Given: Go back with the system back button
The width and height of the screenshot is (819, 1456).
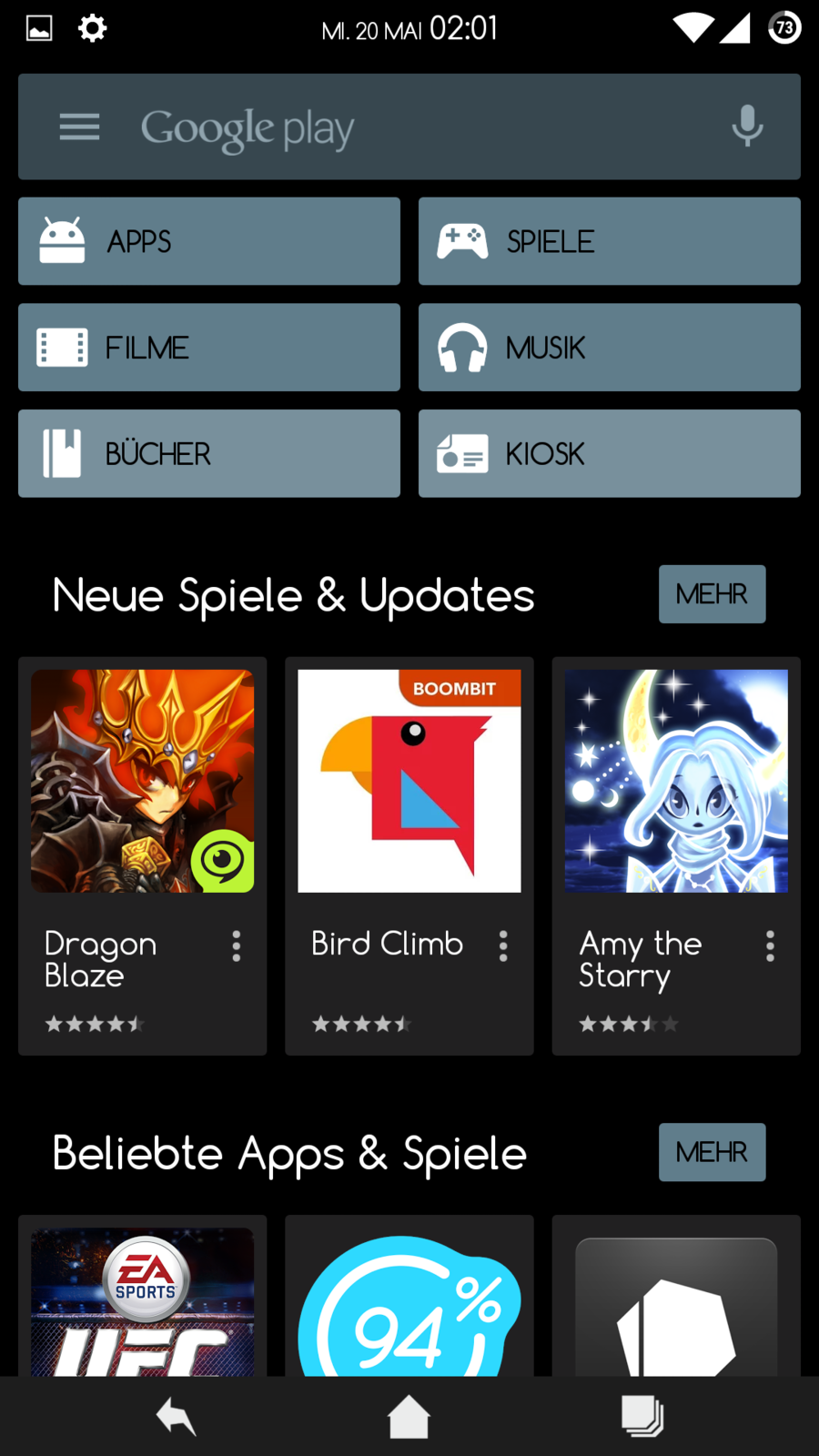Looking at the screenshot, I should (177, 1417).
